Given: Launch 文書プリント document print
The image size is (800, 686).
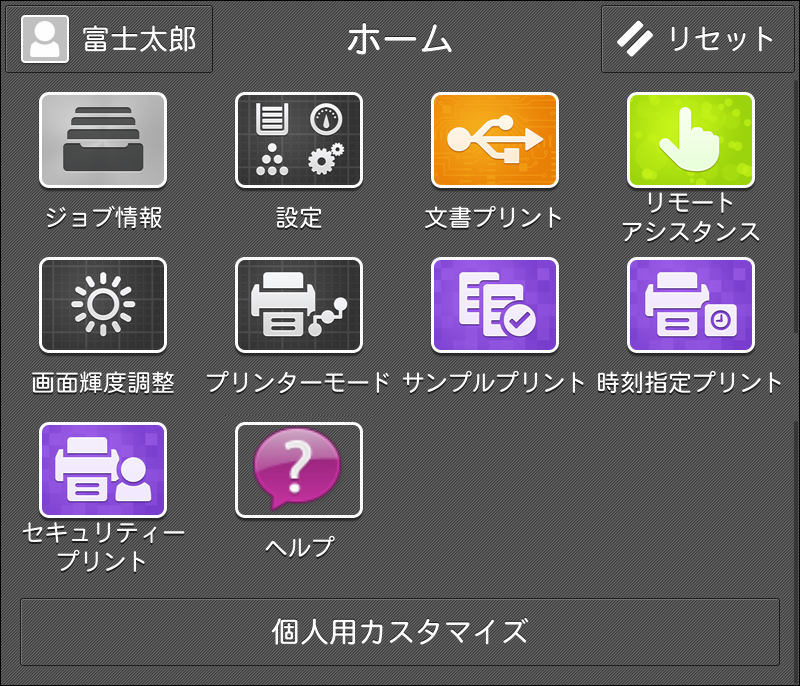Looking at the screenshot, I should click(x=495, y=141).
